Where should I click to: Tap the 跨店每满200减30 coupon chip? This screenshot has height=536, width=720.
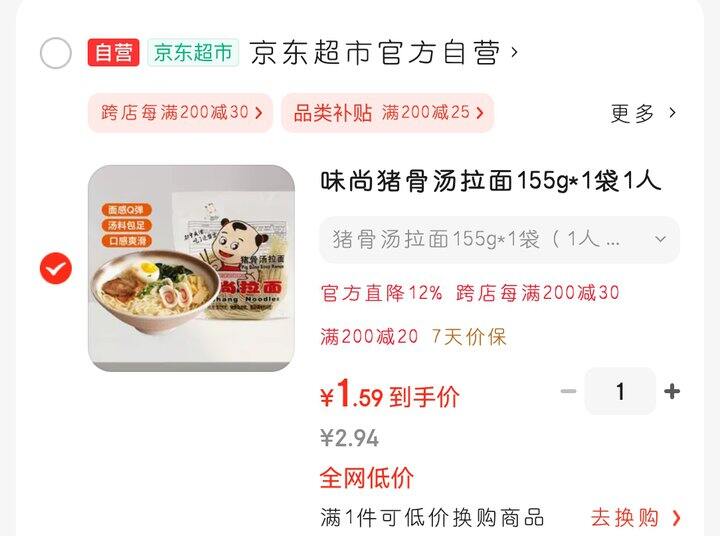(181, 113)
